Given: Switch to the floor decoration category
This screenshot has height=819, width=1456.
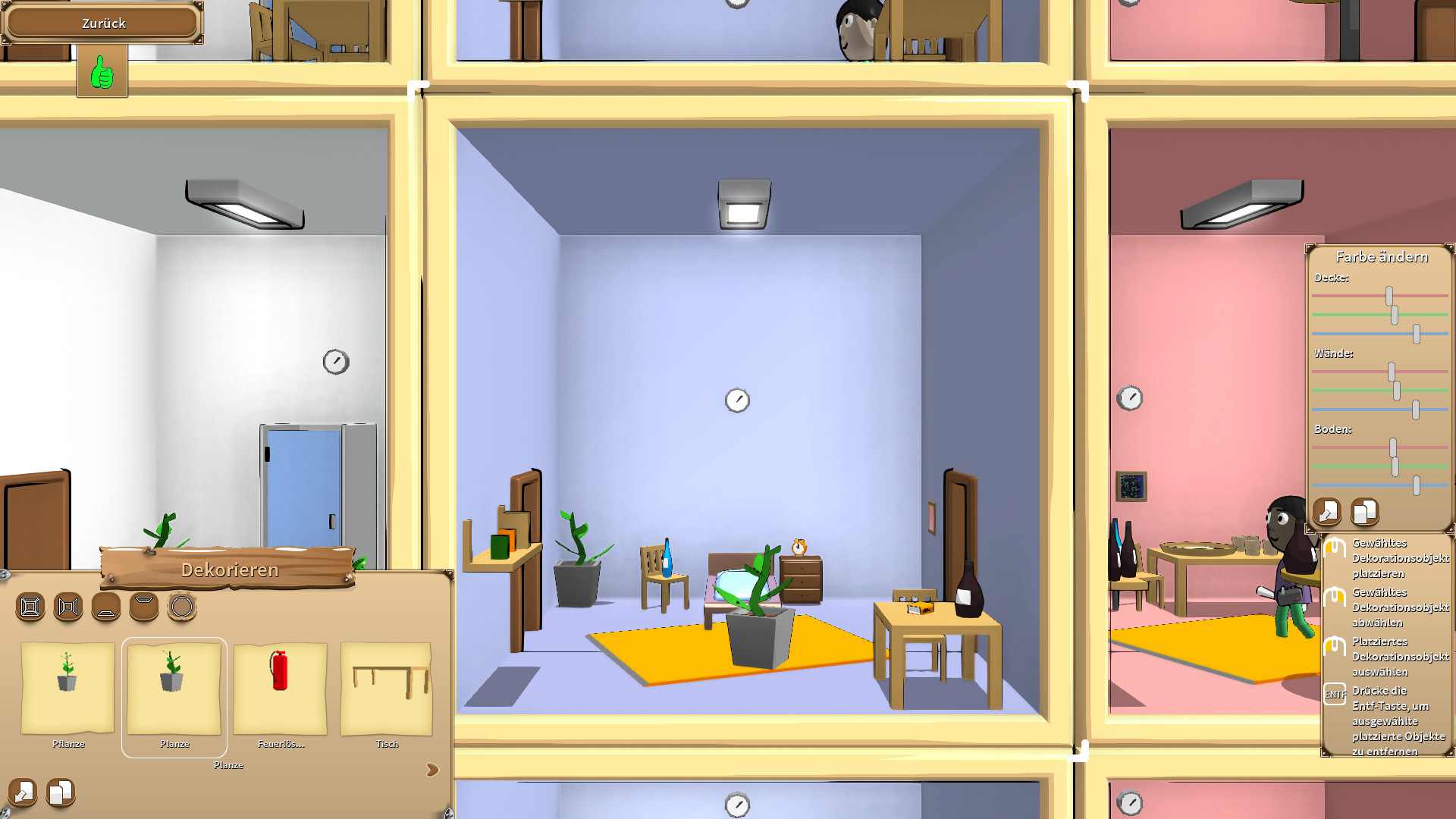Looking at the screenshot, I should (x=106, y=607).
